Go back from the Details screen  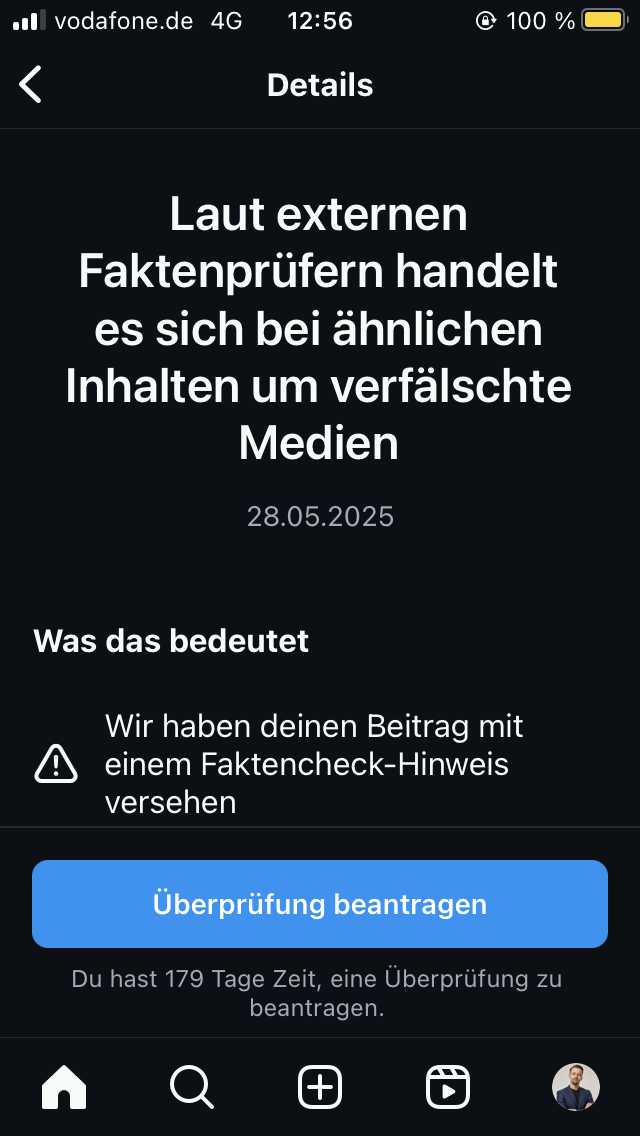(30, 85)
